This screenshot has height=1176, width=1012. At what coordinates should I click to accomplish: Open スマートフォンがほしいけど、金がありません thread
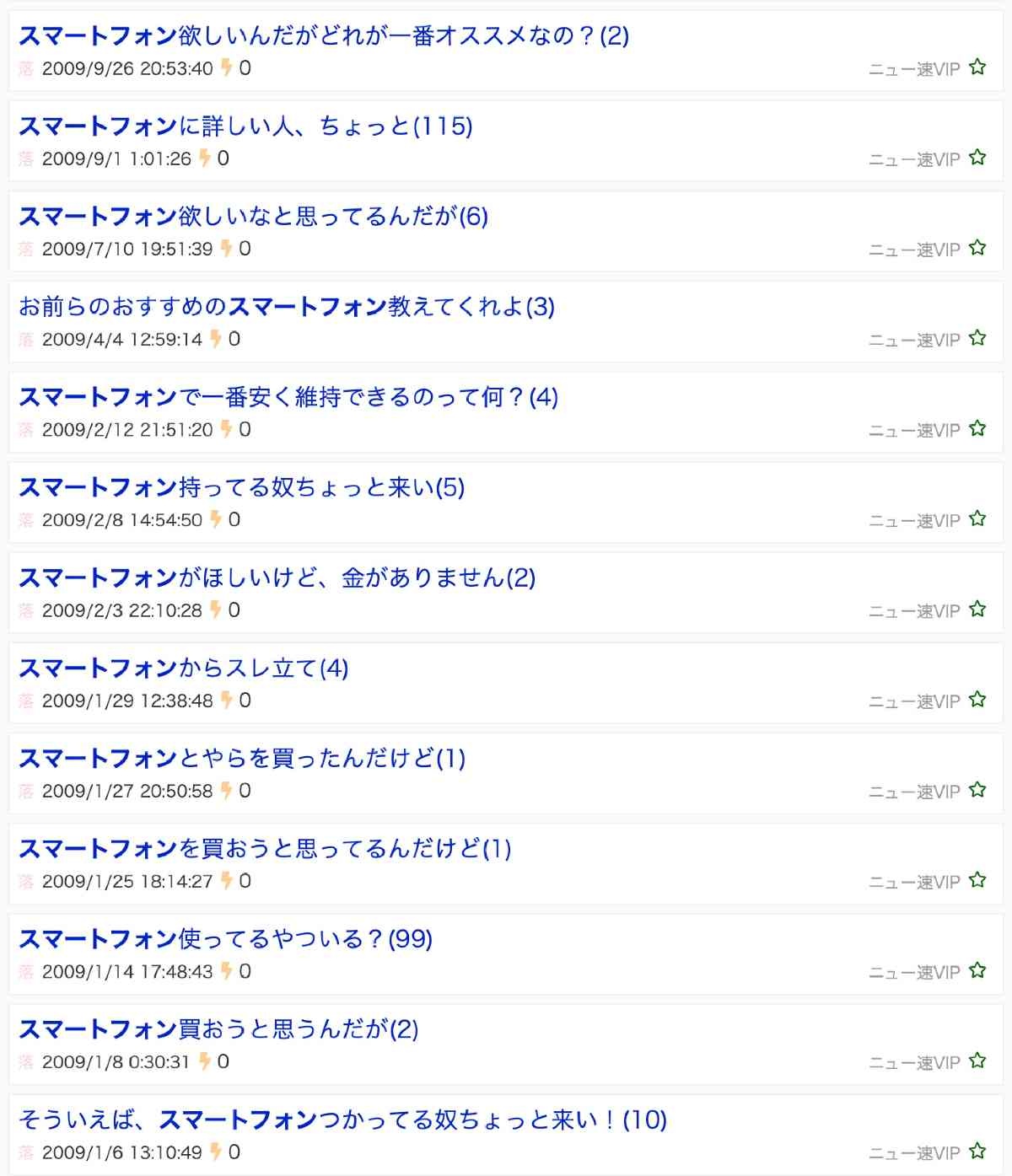[278, 577]
